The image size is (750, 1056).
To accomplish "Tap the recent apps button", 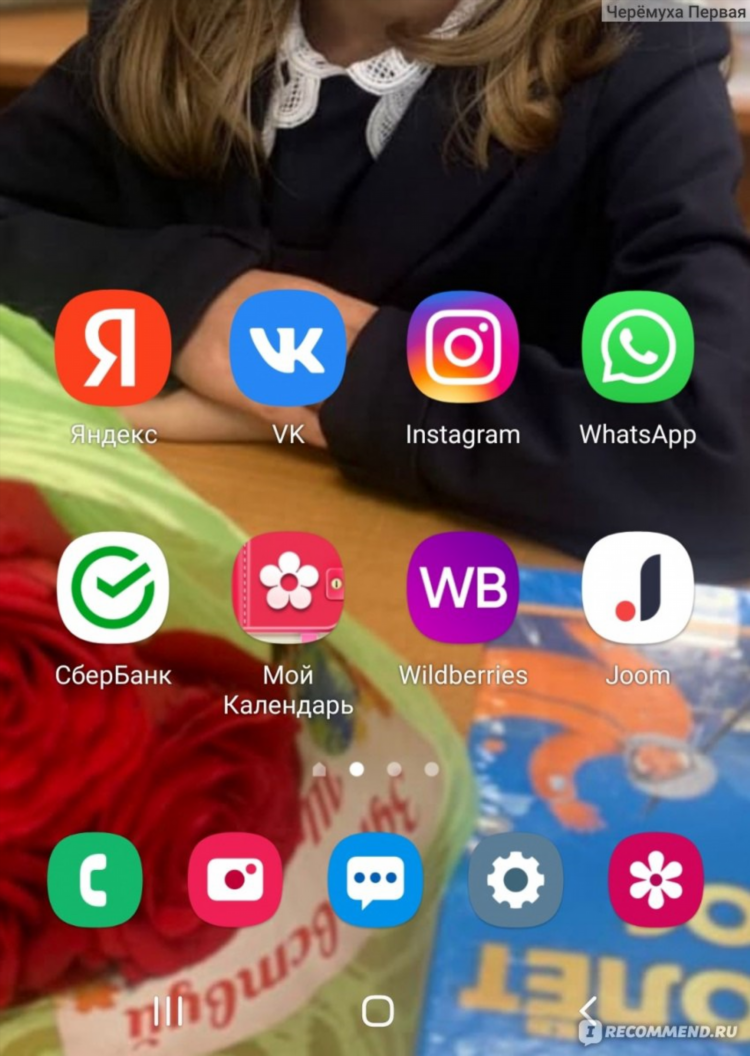I will 167,1011.
